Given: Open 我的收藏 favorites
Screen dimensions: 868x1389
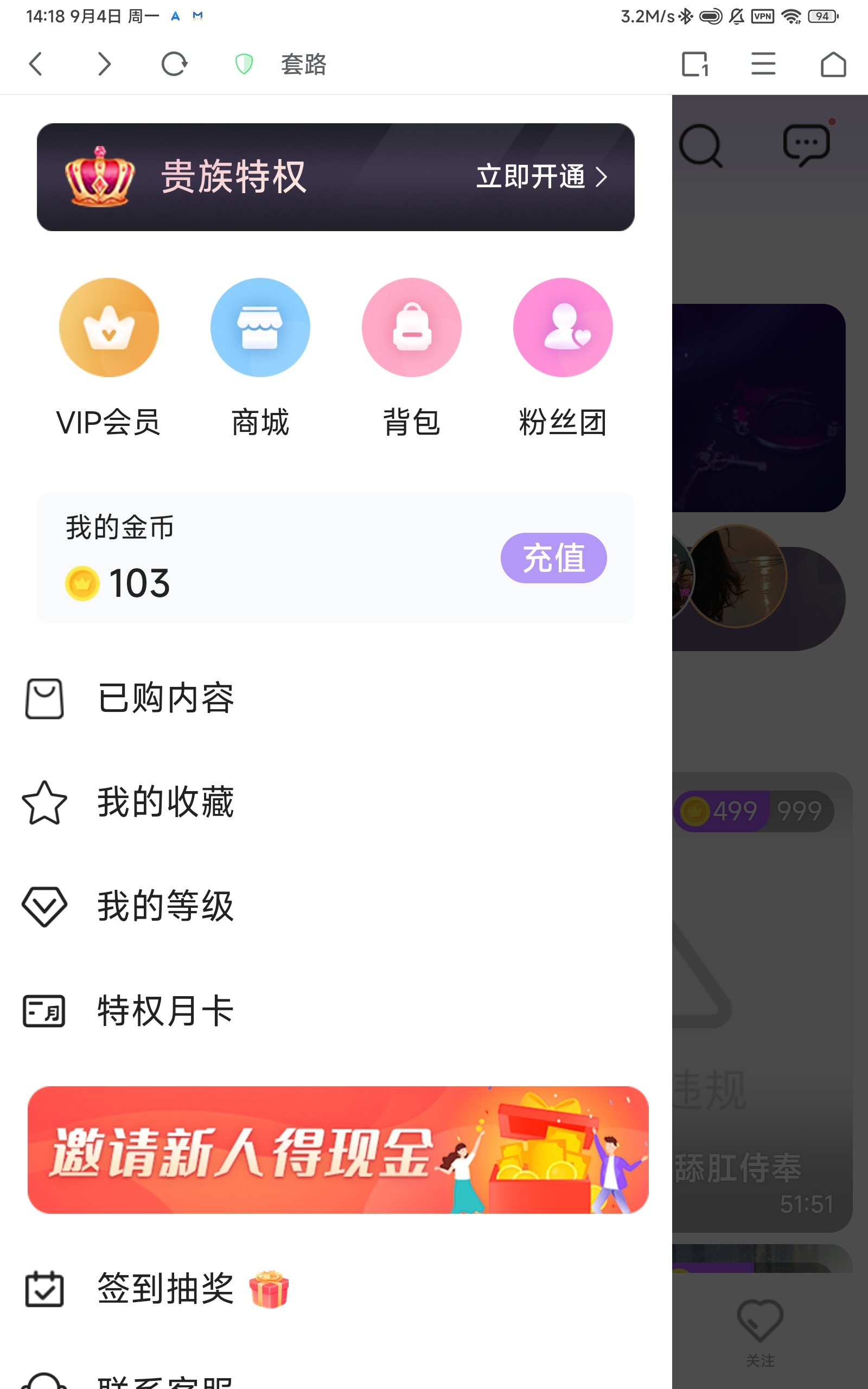Looking at the screenshot, I should 165,802.
